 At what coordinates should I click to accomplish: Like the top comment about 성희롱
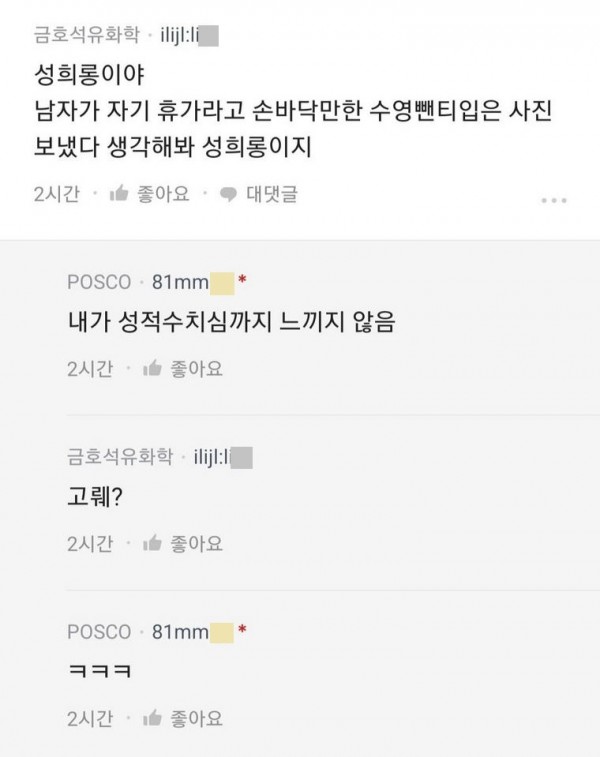click(x=149, y=194)
